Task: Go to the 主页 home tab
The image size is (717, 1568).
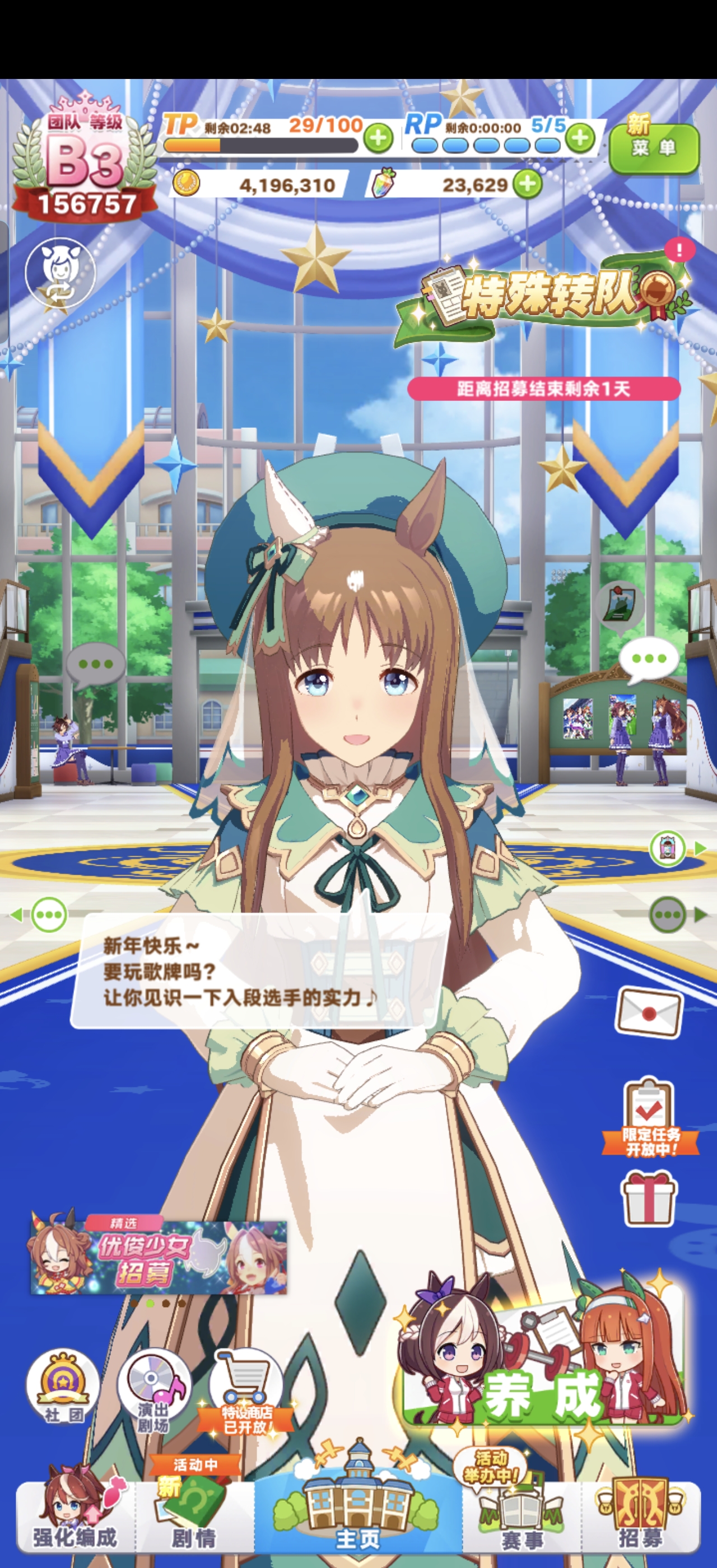Action: pyautogui.click(x=358, y=1516)
